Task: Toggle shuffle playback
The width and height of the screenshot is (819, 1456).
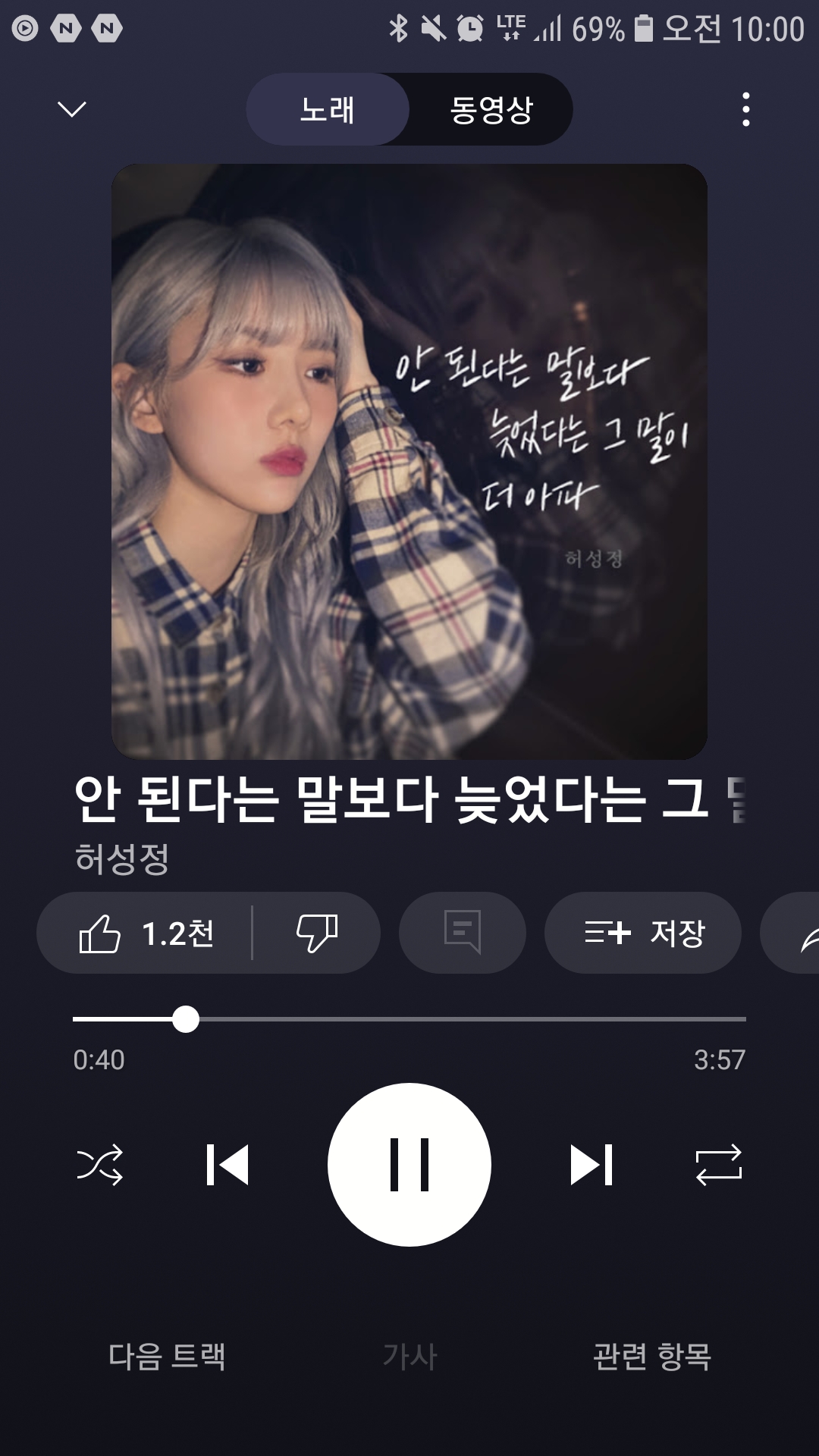Action: point(99,1165)
